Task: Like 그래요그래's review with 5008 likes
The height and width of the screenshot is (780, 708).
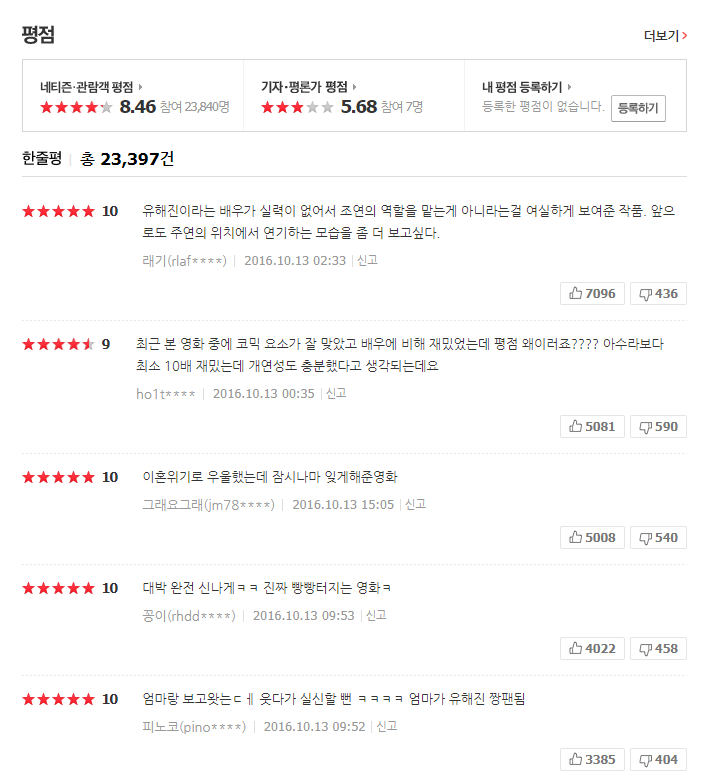Action: (592, 537)
